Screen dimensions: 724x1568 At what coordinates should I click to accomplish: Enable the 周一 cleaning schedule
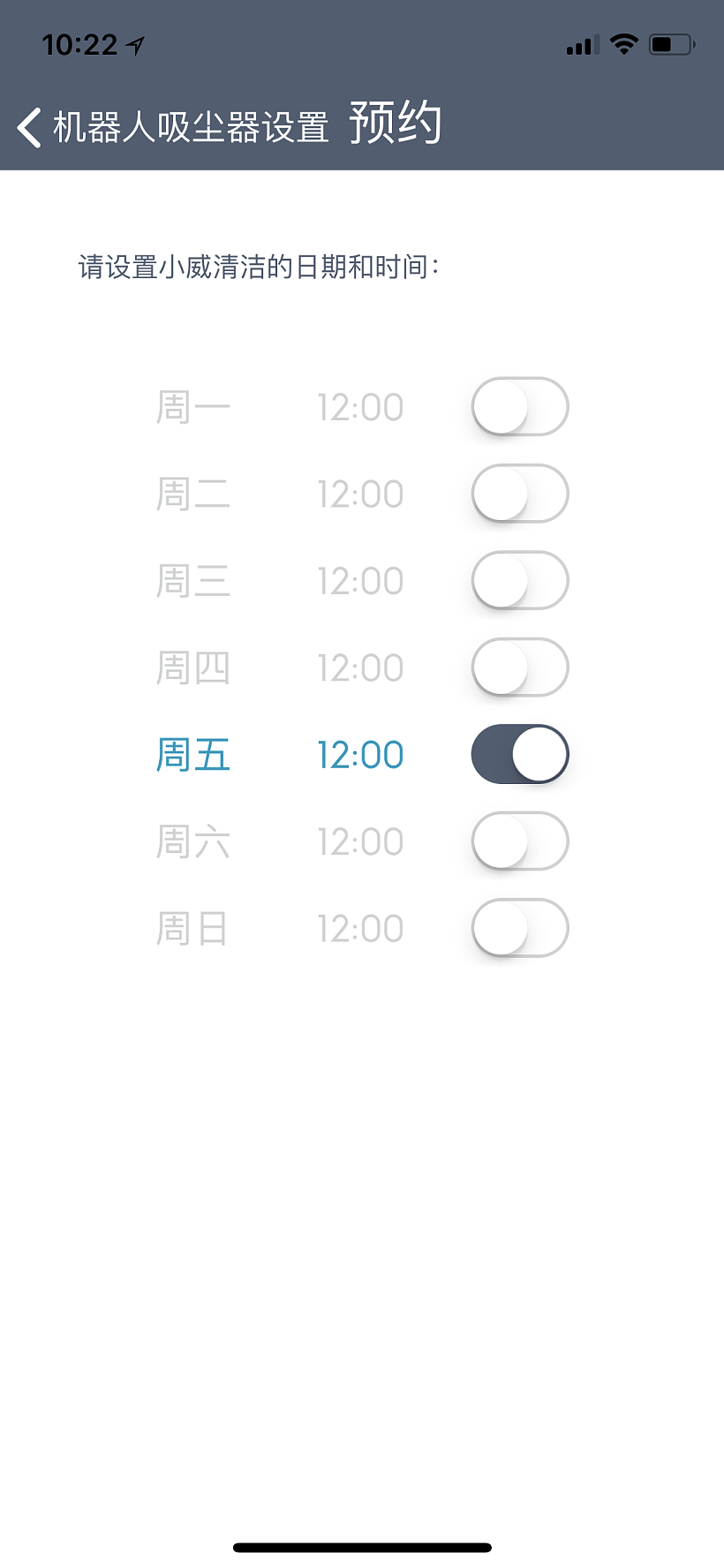pyautogui.click(x=519, y=407)
